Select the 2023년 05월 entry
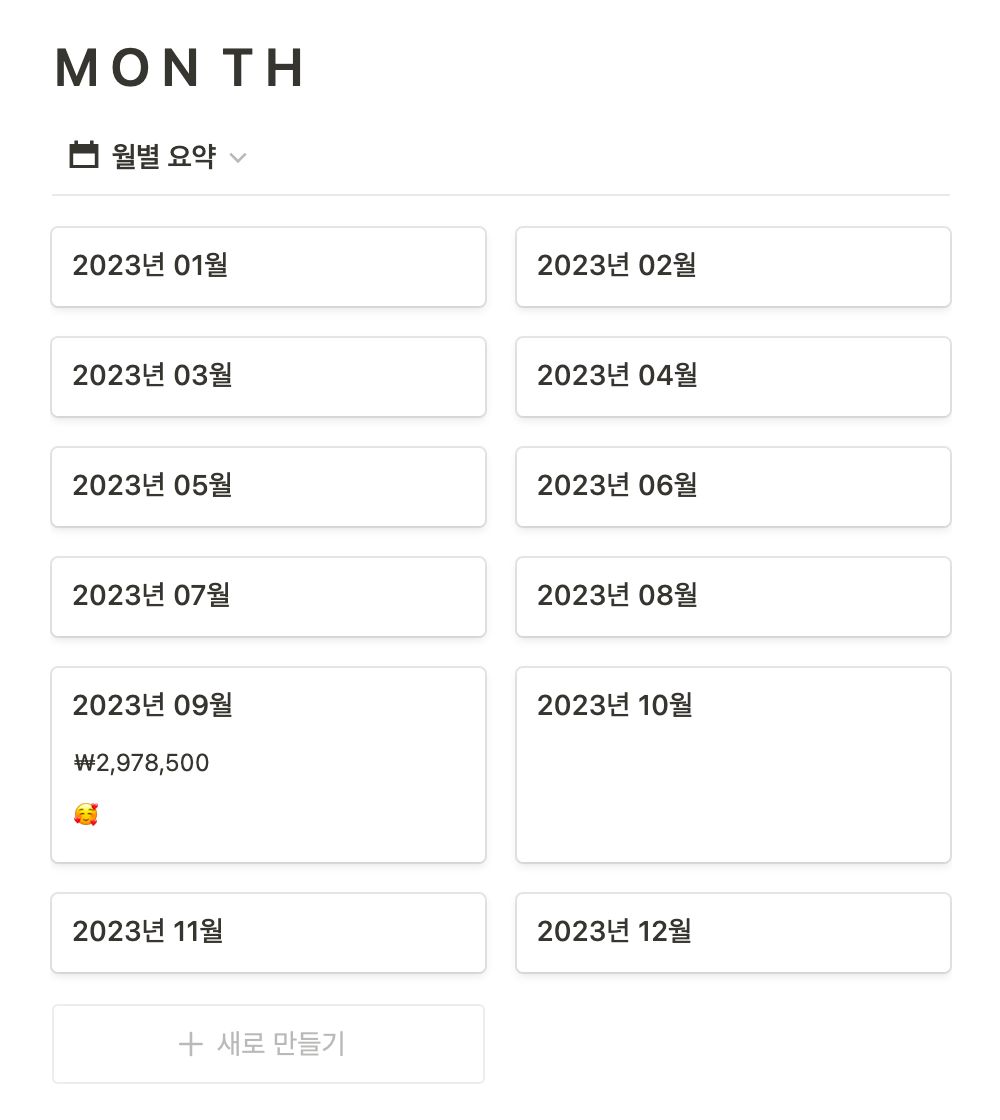Image resolution: width=1000 pixels, height=1120 pixels. pyautogui.click(x=268, y=487)
